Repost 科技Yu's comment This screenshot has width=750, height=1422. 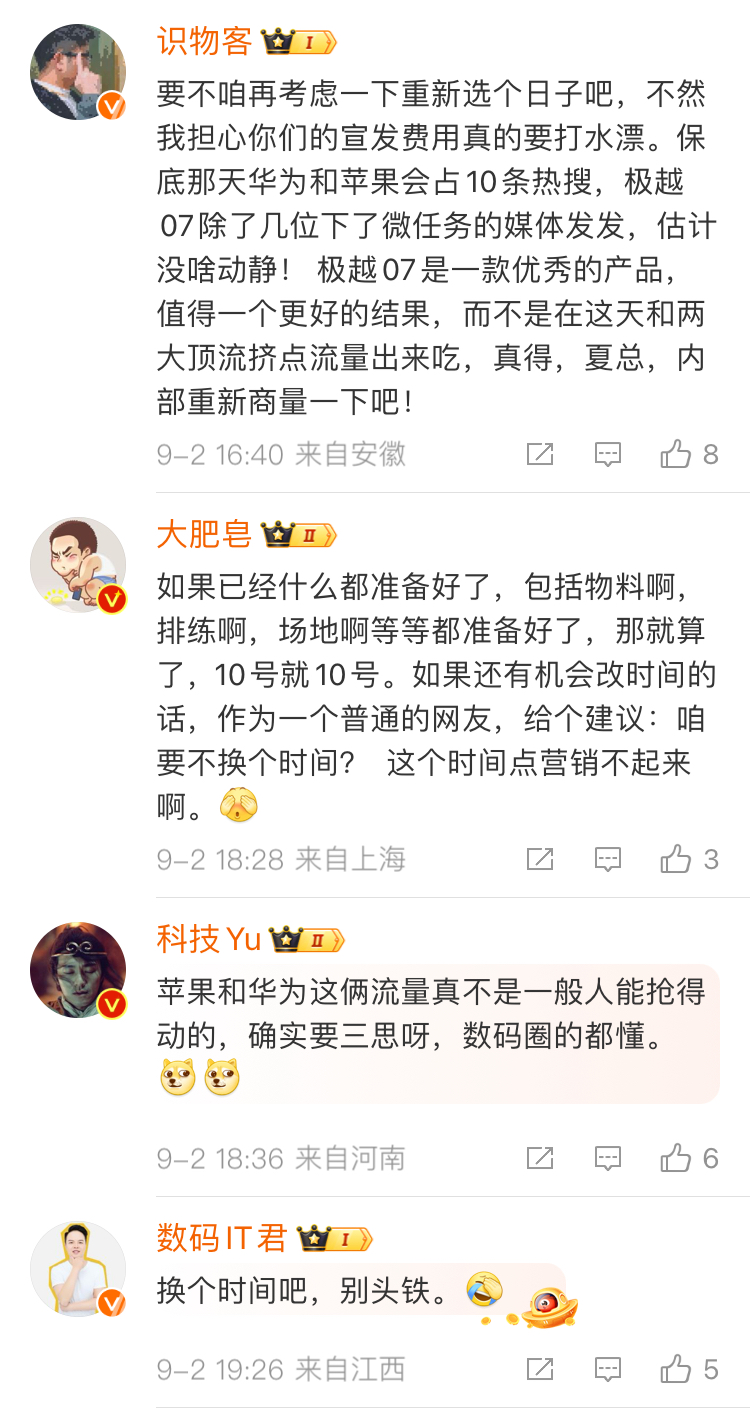point(540,1159)
